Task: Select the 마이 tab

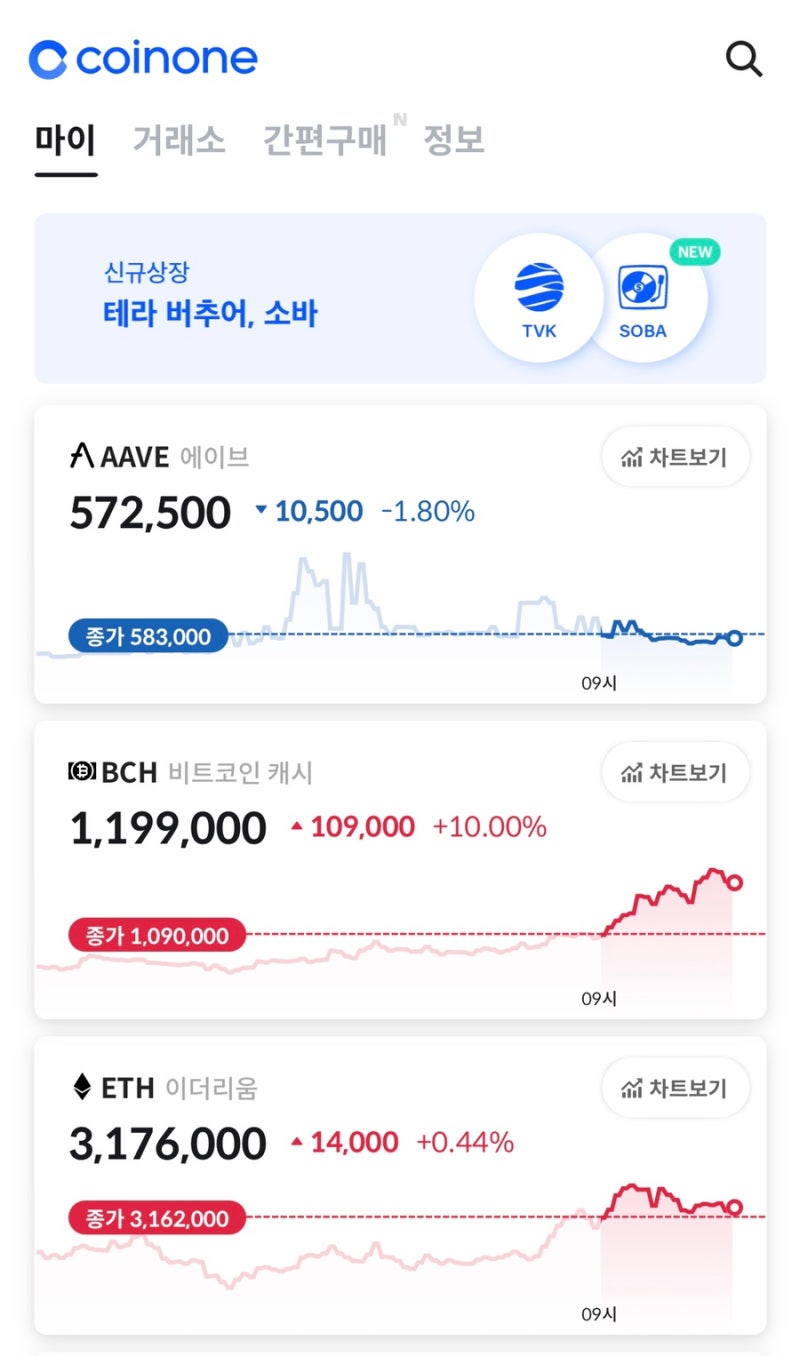Action: point(65,141)
